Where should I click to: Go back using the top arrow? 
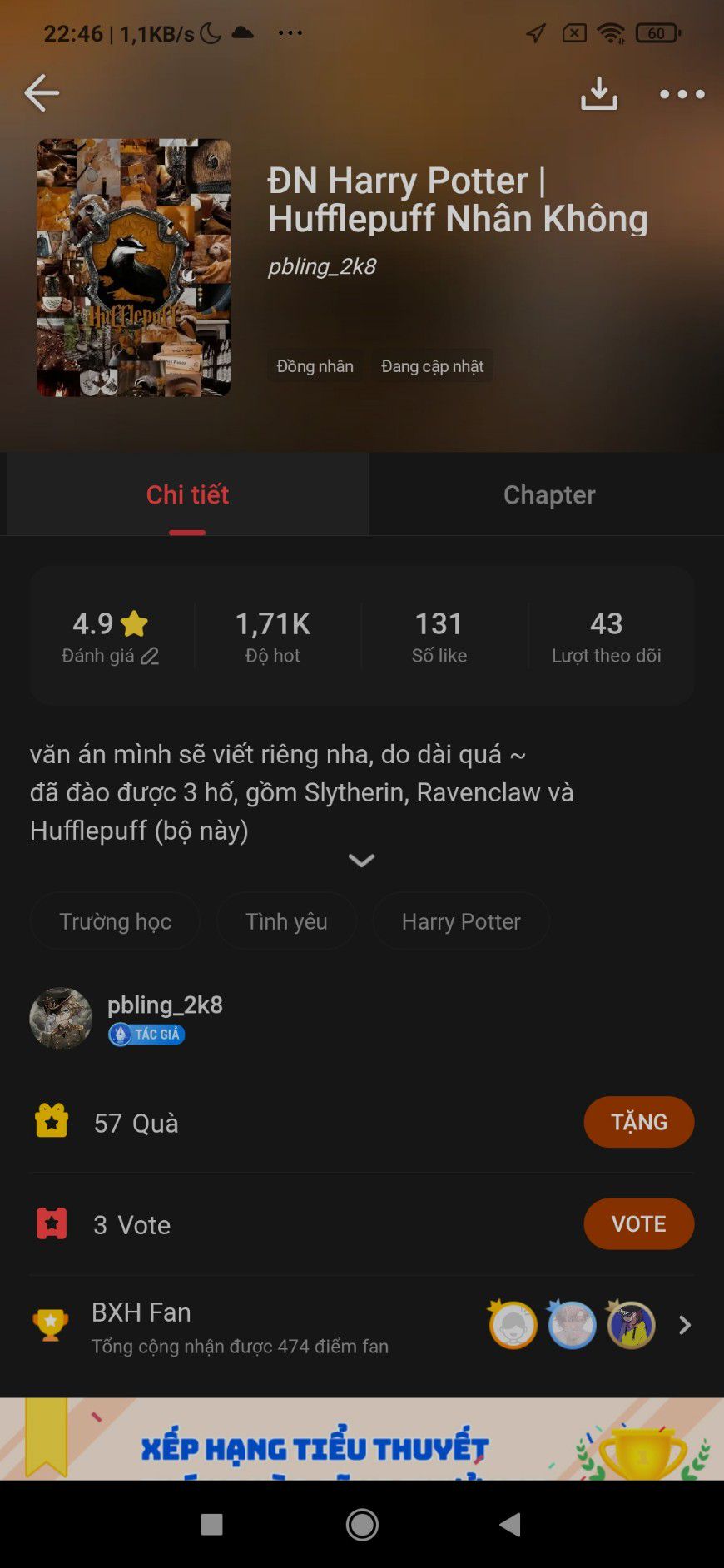(x=42, y=93)
